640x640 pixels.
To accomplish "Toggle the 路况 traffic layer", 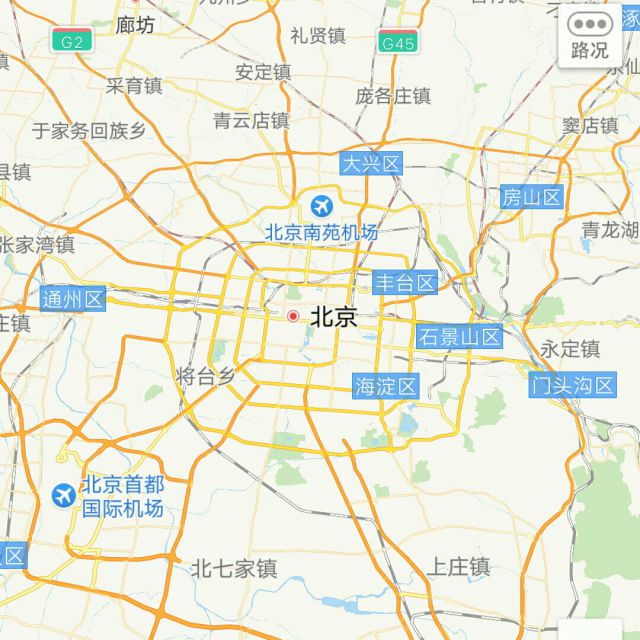I will click(588, 36).
